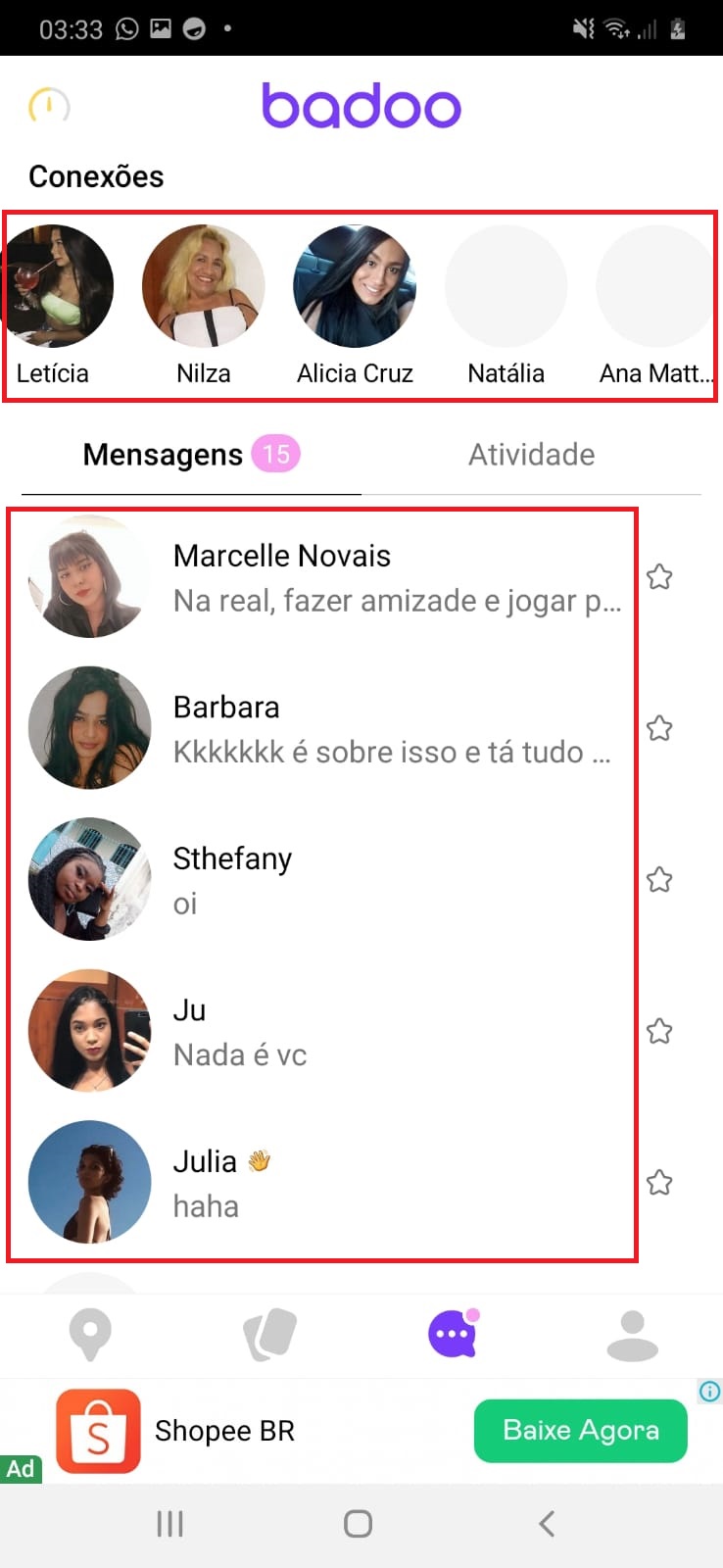This screenshot has width=723, height=1568.
Task: Favorite Marcelle Novais with the star
Action: [x=659, y=577]
